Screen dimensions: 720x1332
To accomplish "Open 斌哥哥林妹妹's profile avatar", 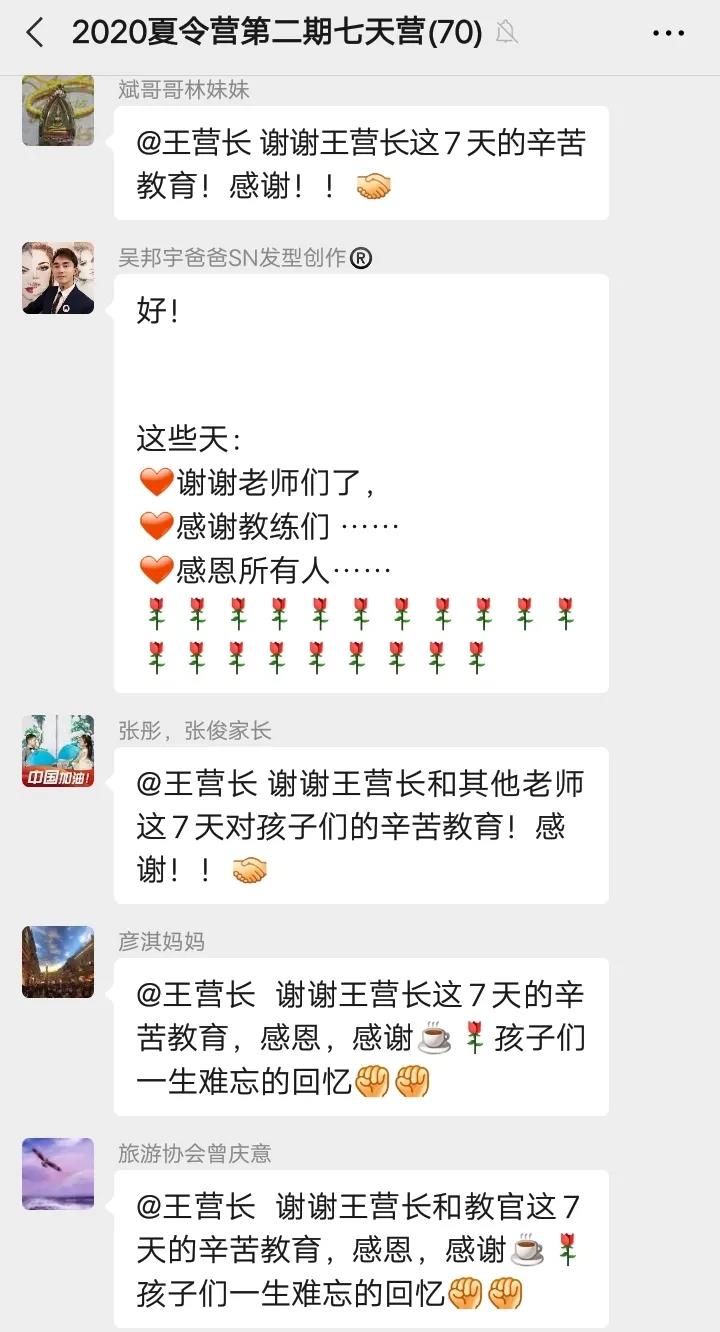I will point(58,110).
